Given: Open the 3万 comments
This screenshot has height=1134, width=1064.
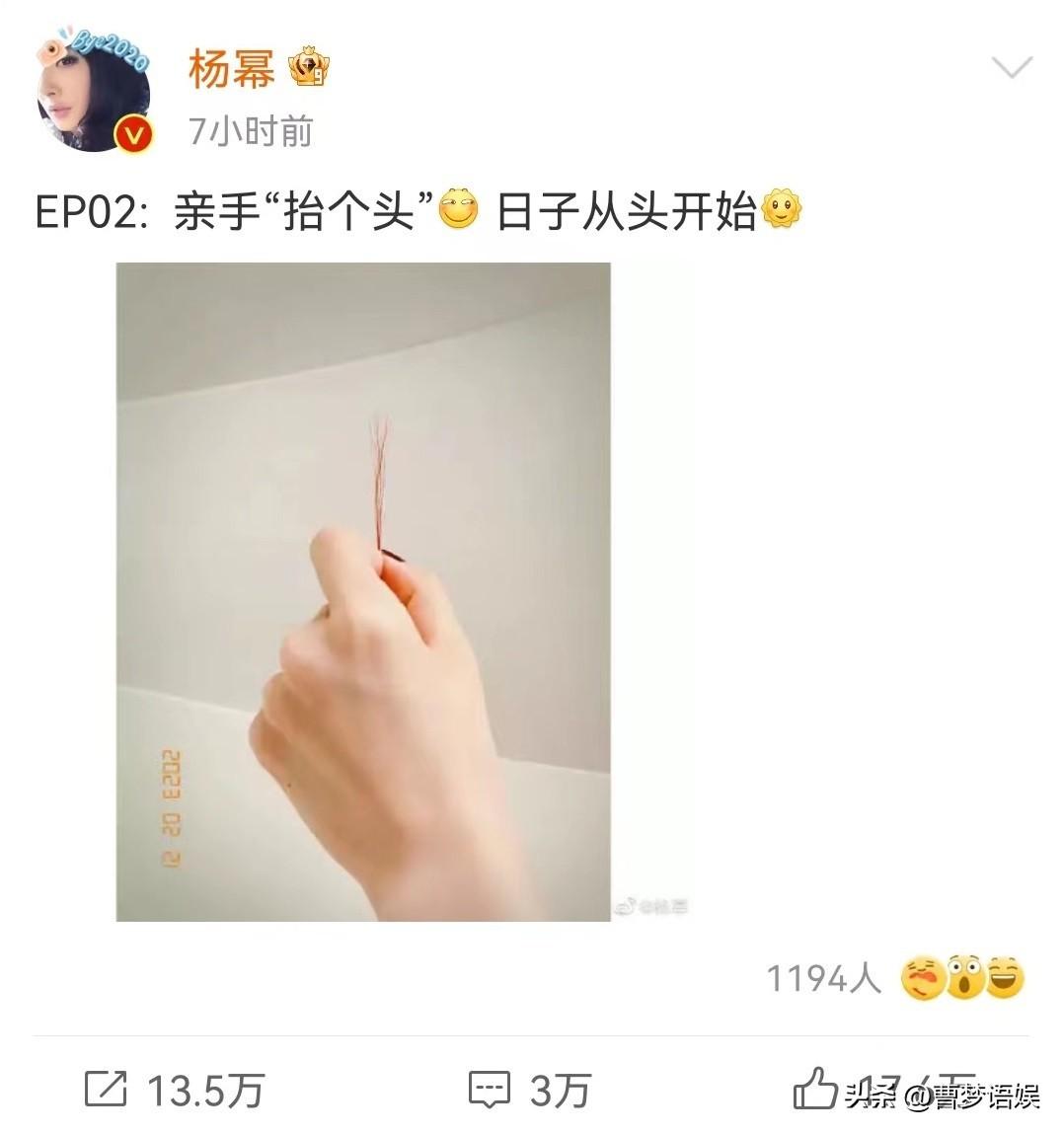Looking at the screenshot, I should (528, 1090).
